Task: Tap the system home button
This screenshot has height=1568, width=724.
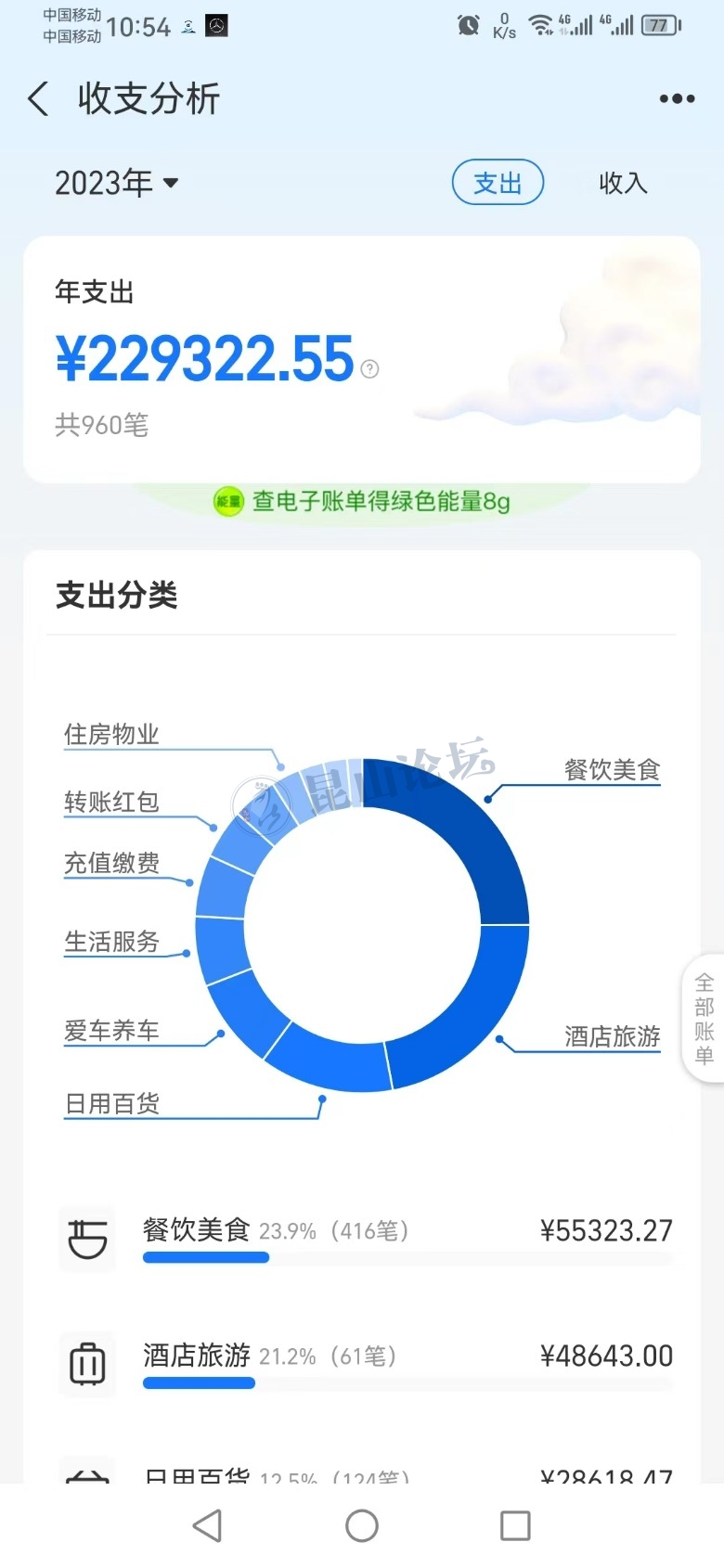Action: pyautogui.click(x=362, y=1525)
